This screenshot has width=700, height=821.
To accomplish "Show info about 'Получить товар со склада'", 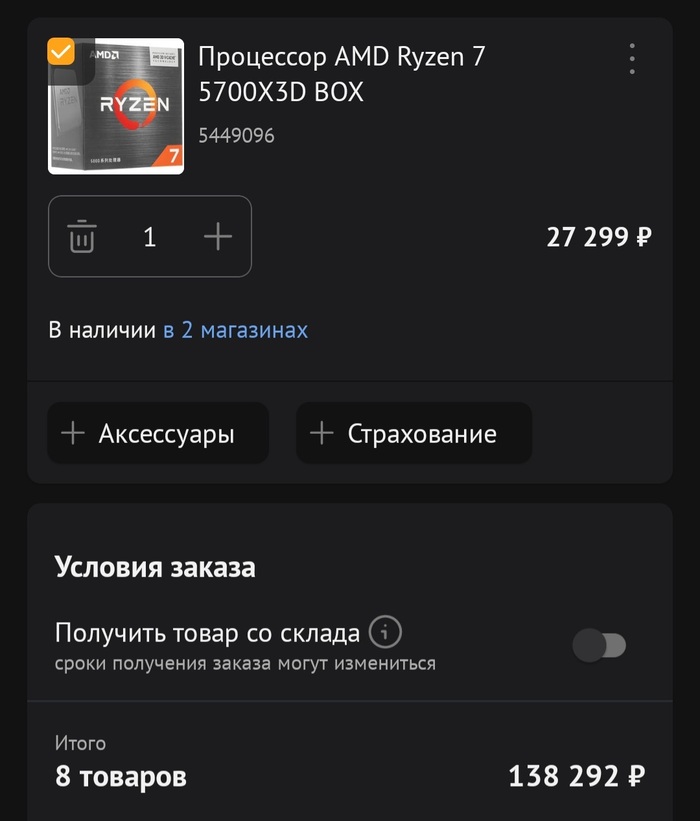I will pyautogui.click(x=385, y=633).
